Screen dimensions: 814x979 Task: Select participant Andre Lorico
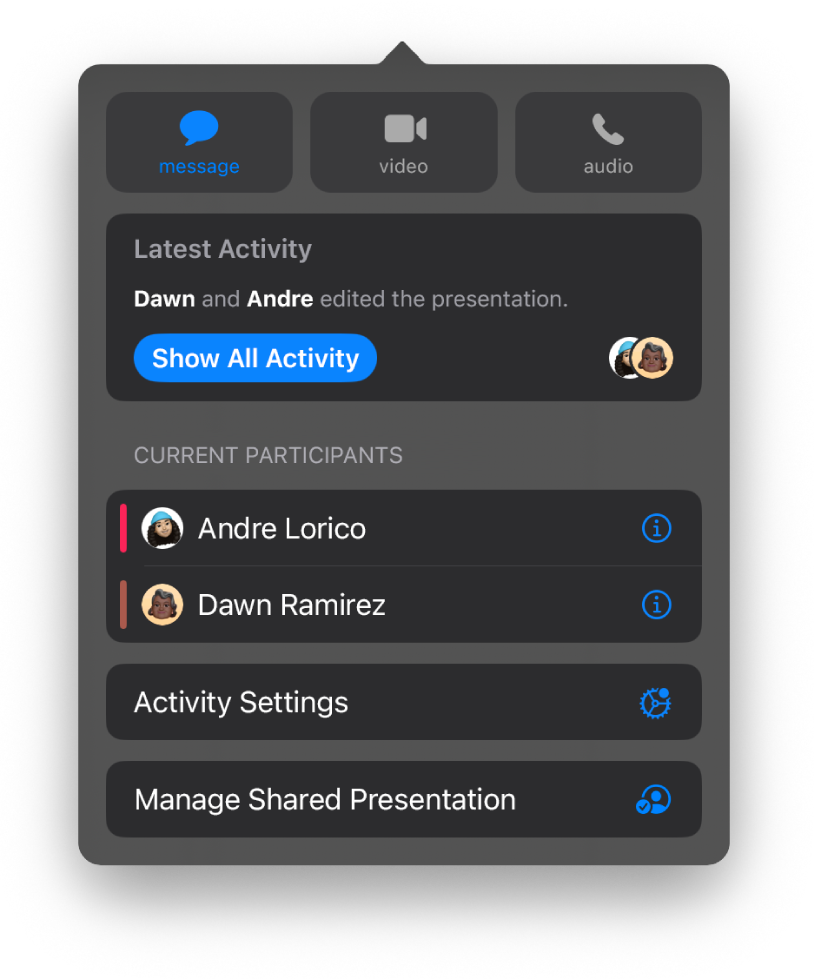282,528
